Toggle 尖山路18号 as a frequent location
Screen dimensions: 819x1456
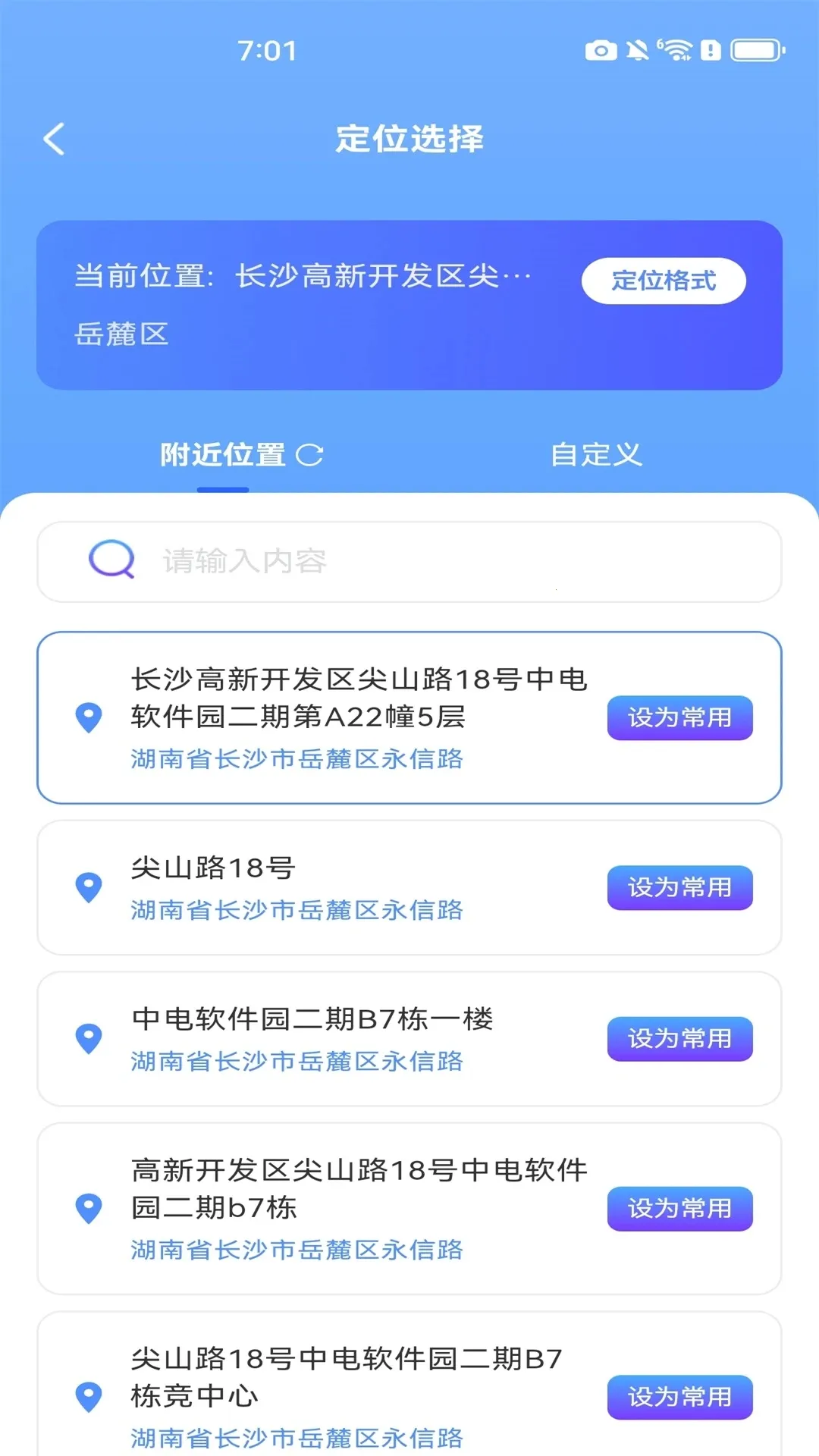click(x=680, y=887)
